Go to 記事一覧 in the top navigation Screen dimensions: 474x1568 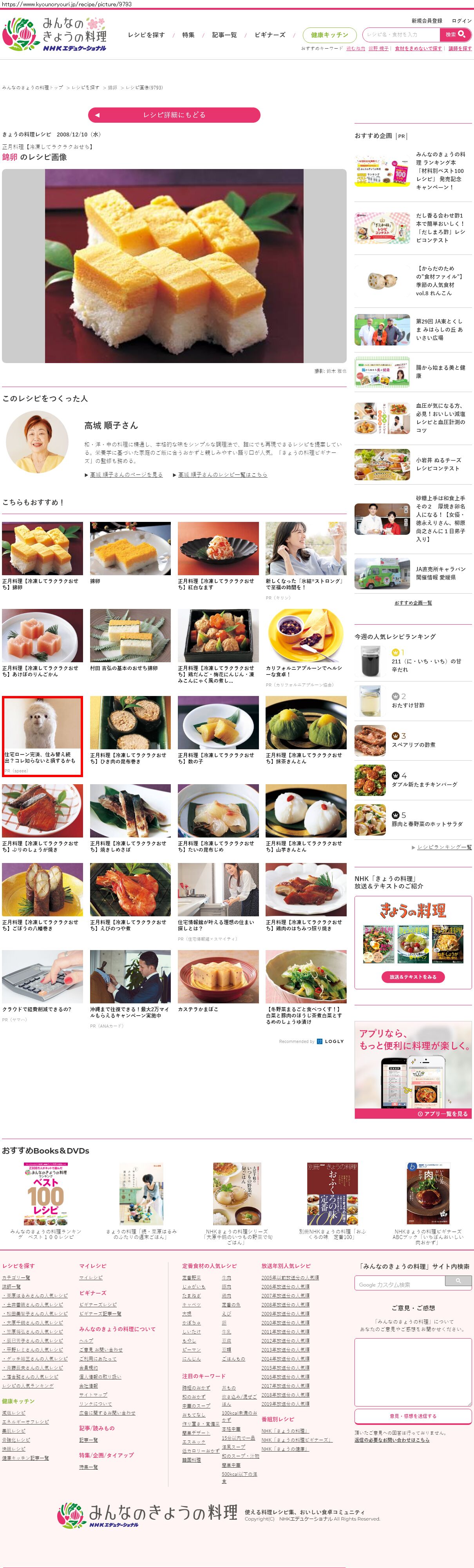click(x=224, y=35)
